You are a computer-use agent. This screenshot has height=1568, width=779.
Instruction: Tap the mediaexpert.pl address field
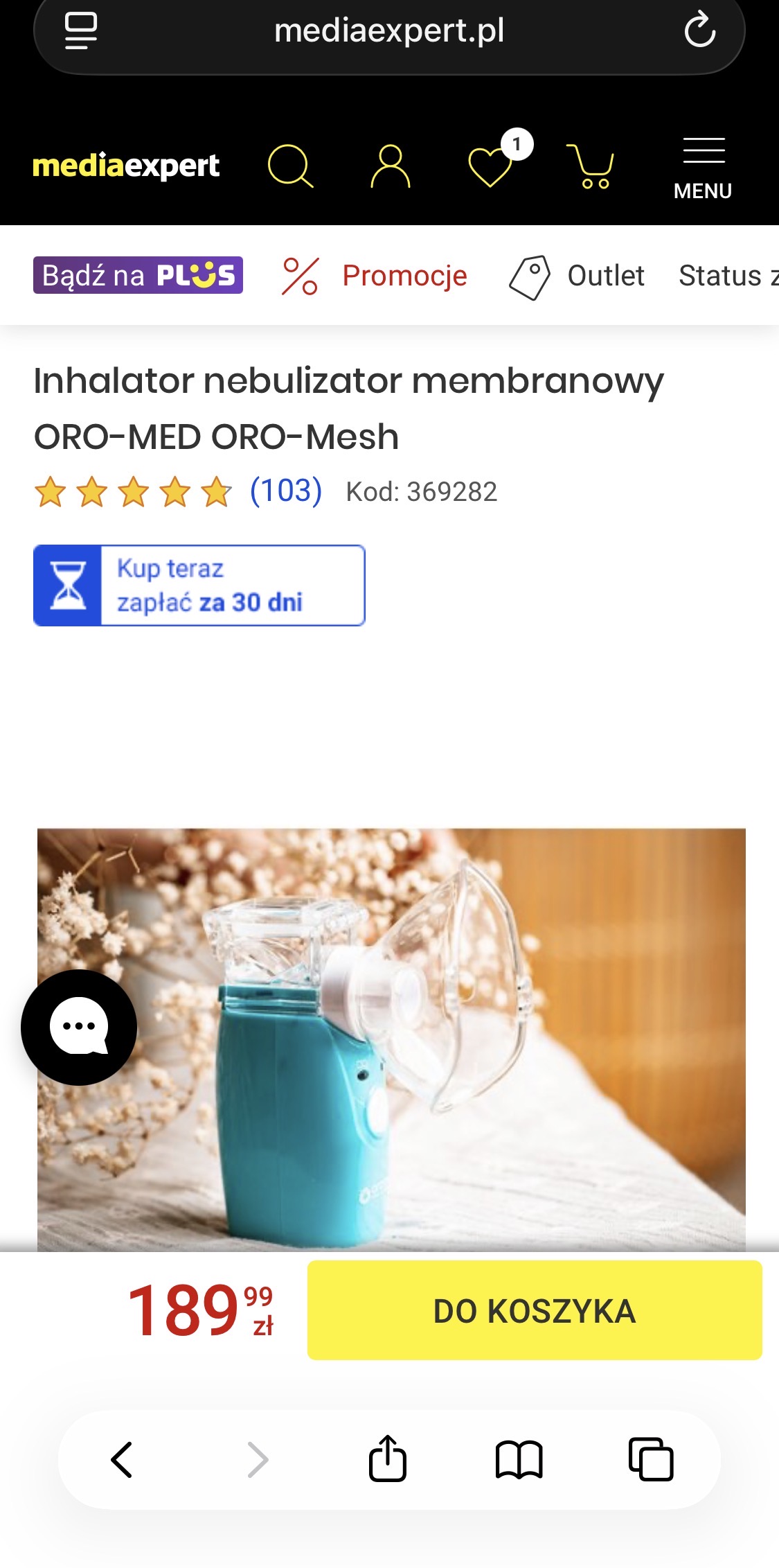pos(389,31)
